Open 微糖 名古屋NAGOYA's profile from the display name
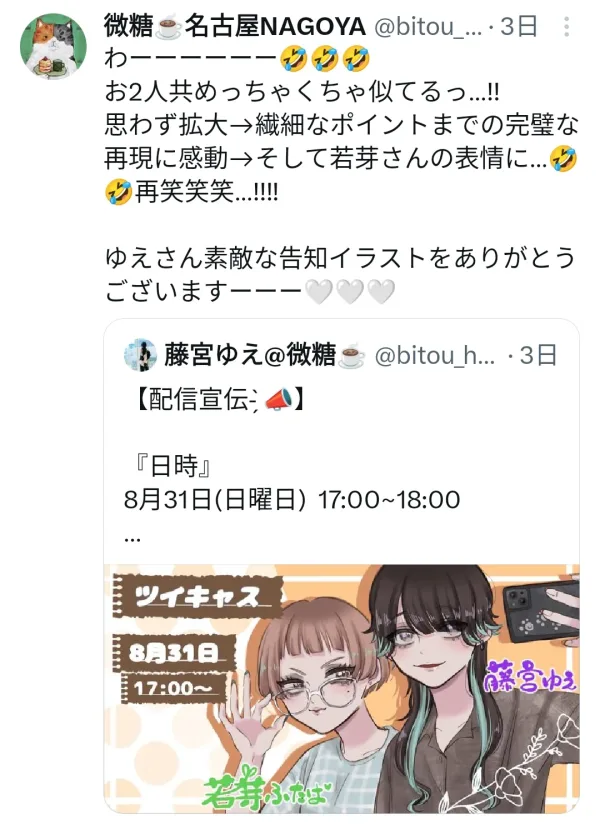 point(234,27)
